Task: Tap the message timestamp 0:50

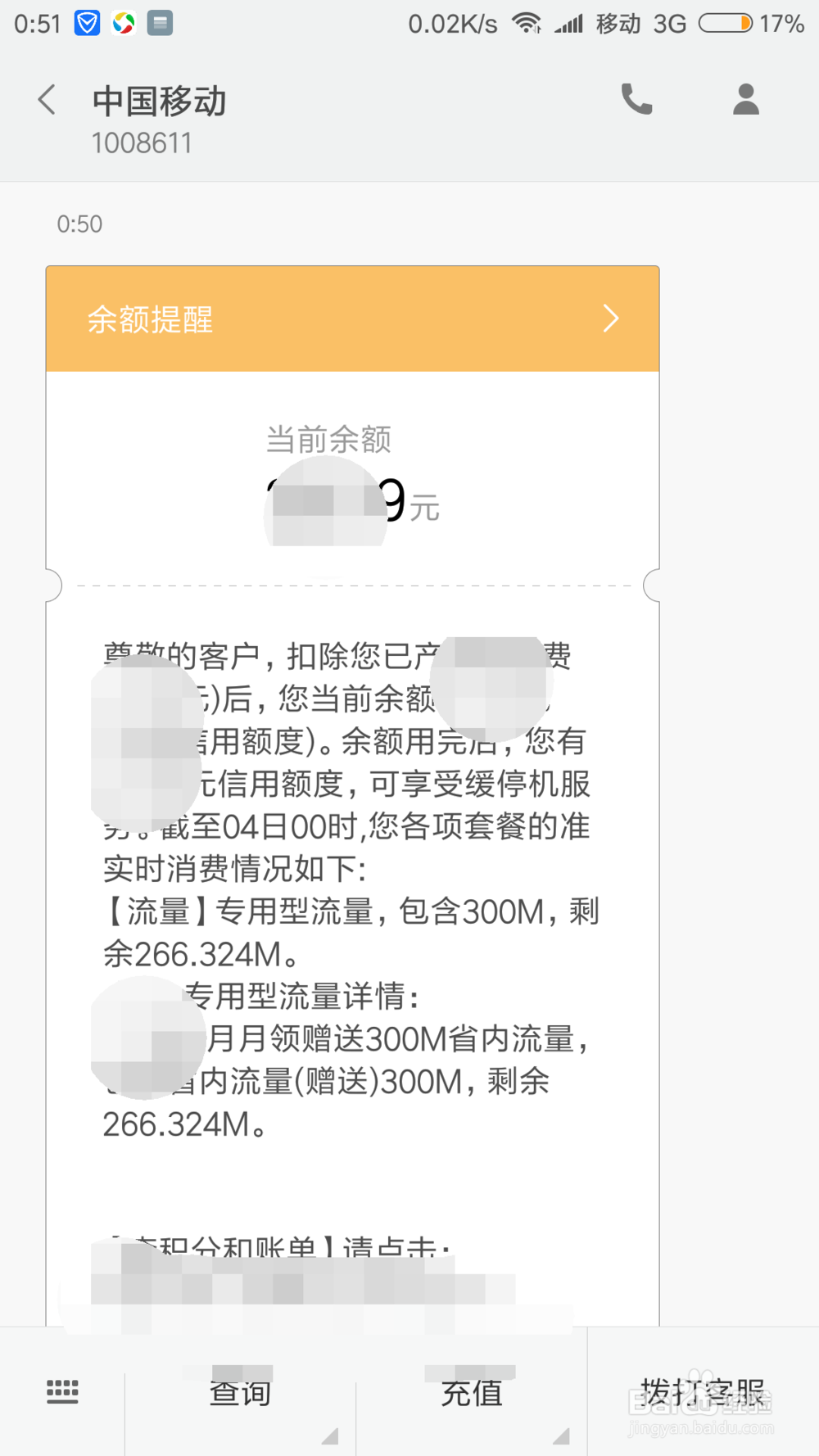Action: point(79,224)
